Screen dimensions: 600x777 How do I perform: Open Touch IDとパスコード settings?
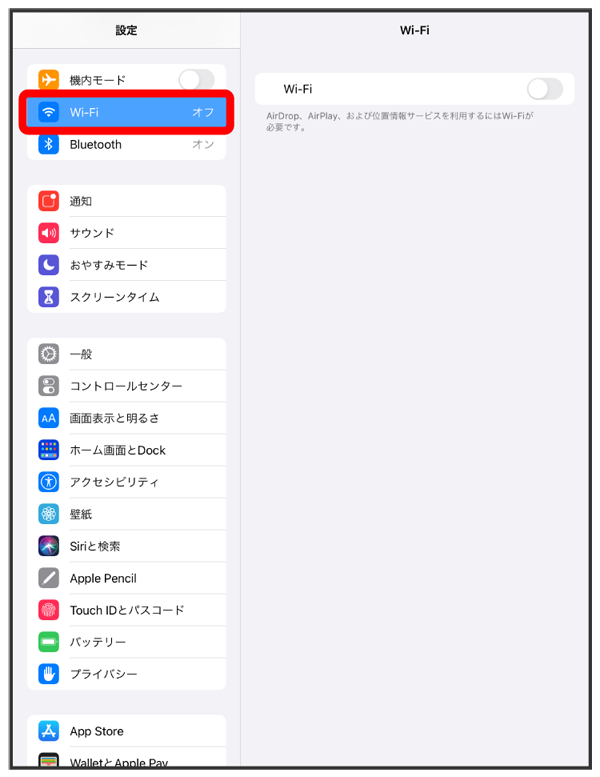point(126,610)
